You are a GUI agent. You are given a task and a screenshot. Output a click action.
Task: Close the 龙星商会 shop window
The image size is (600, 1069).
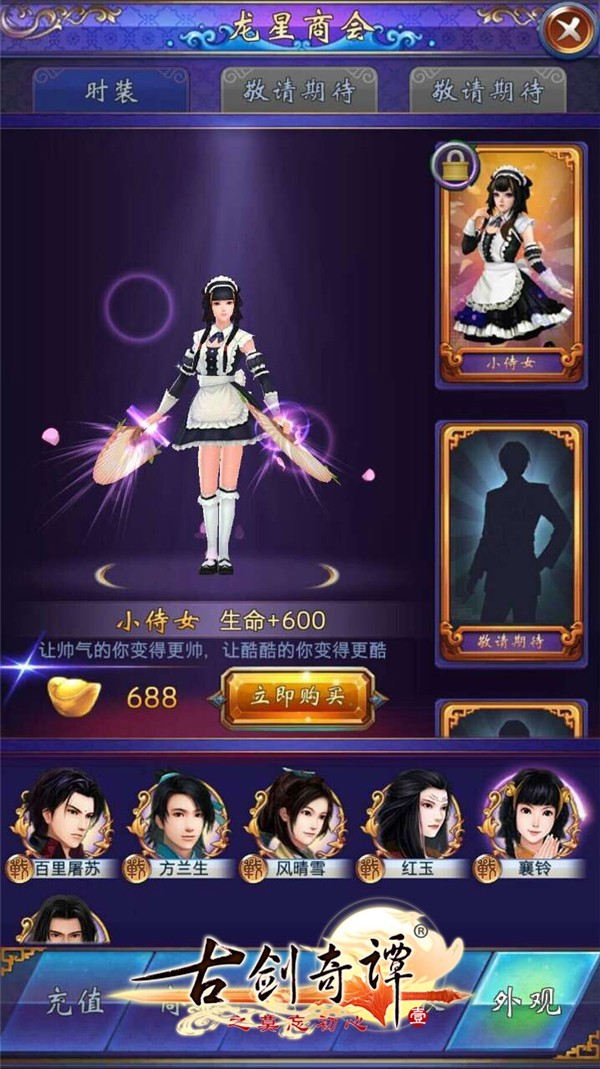(570, 29)
